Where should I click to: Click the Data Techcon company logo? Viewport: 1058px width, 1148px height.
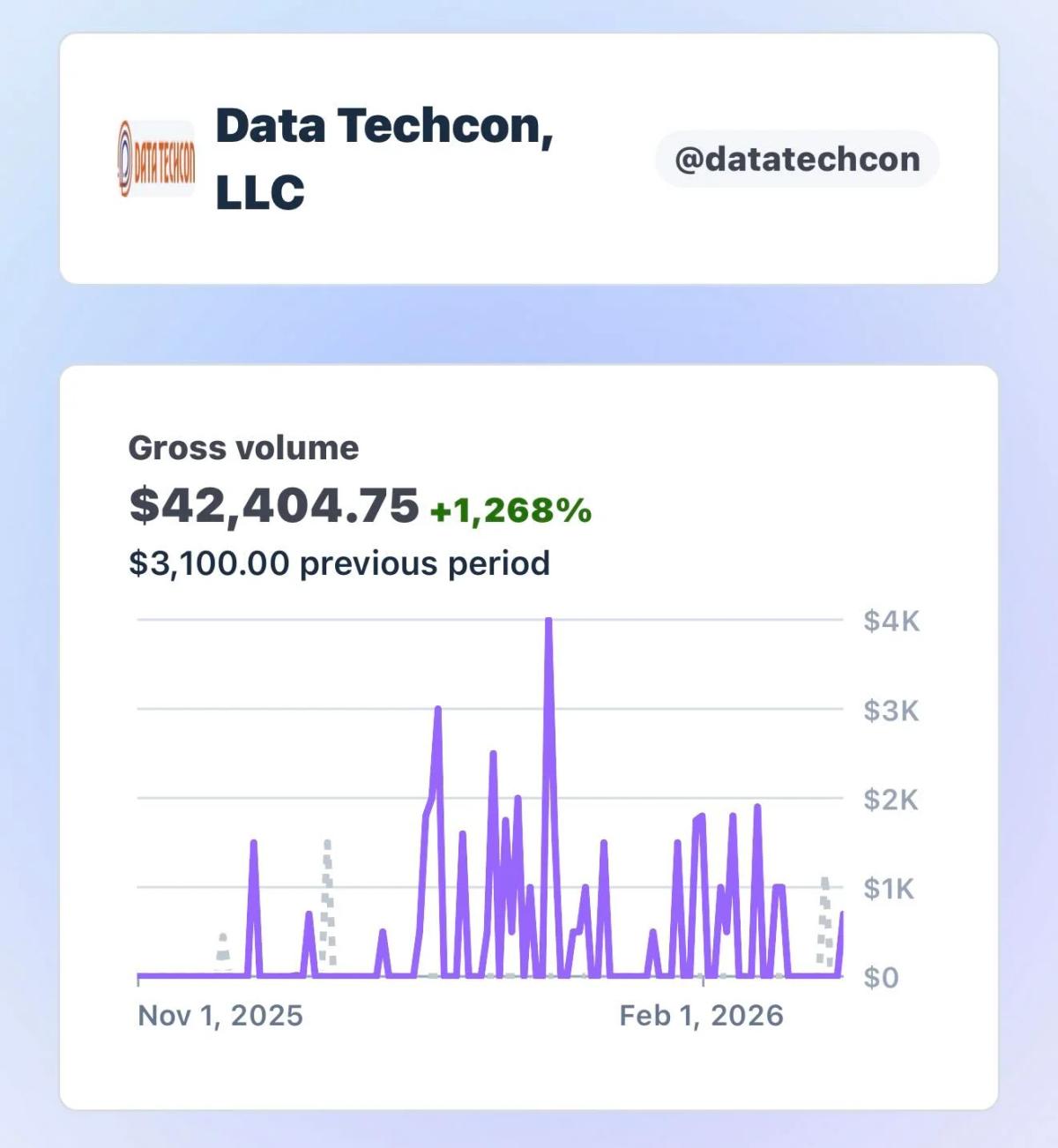(x=154, y=153)
